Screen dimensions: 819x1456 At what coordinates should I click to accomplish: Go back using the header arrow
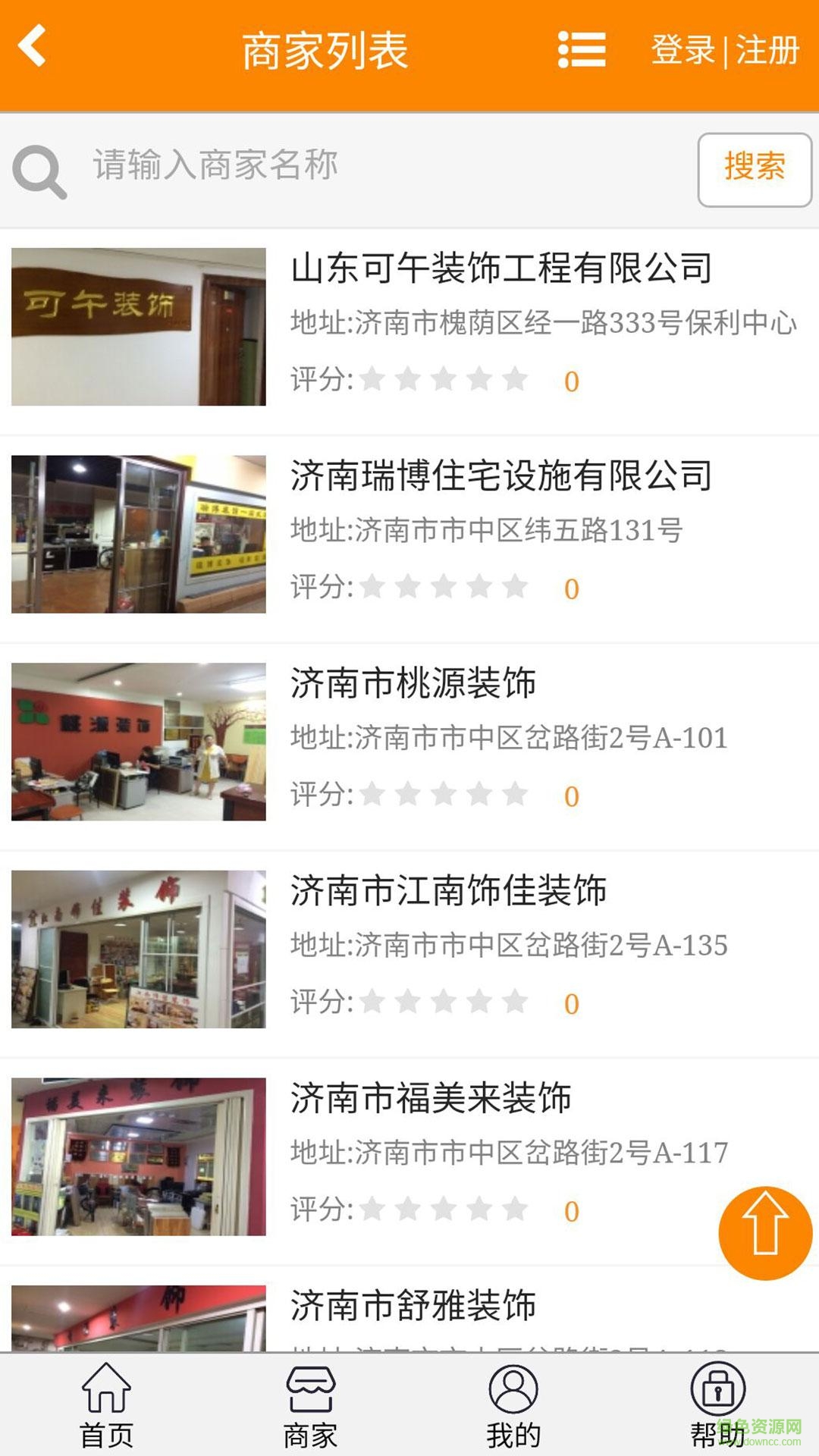point(33,47)
